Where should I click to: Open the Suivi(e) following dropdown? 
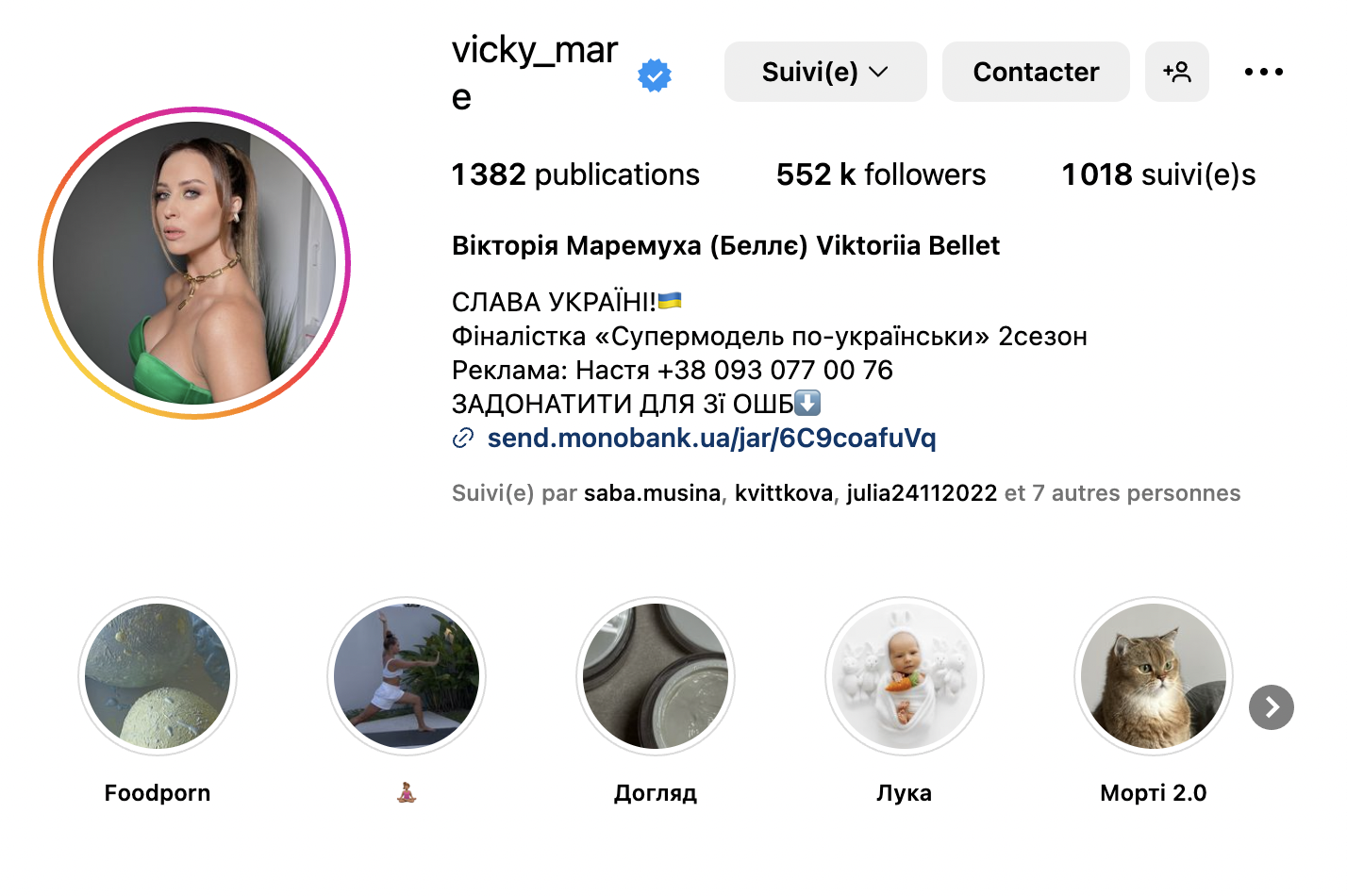824,72
